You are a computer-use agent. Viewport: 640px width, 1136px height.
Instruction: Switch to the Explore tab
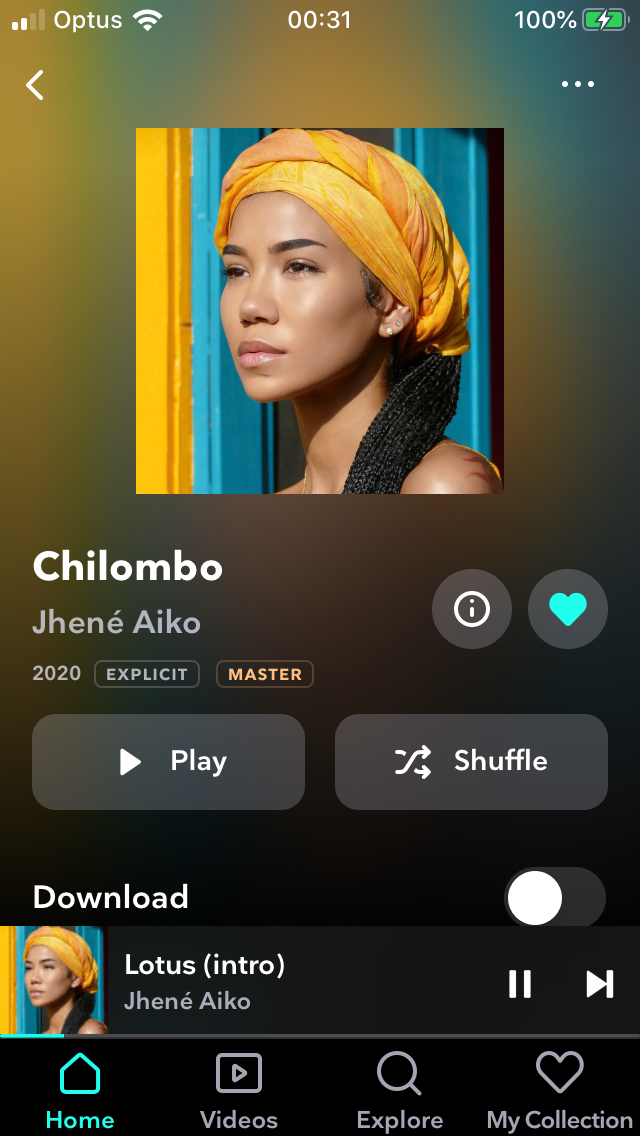[x=399, y=1092]
